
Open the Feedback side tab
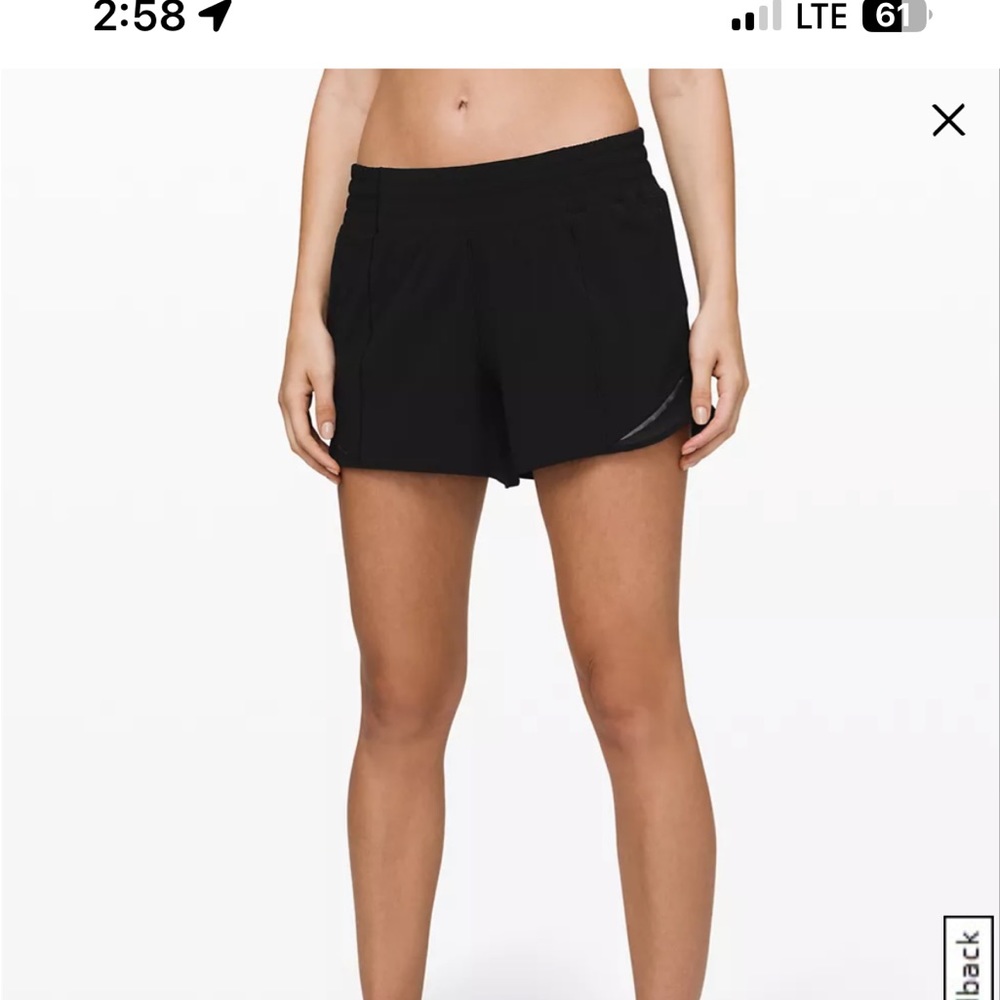pyautogui.click(x=968, y=960)
